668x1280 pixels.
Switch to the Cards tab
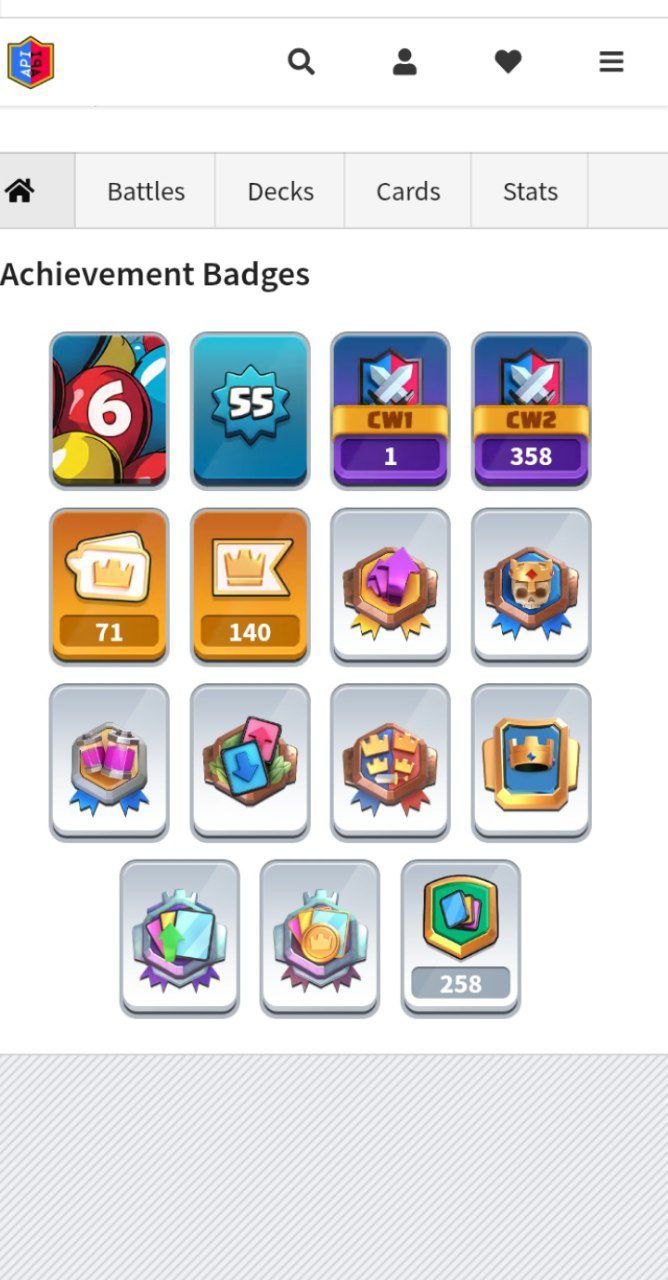point(408,191)
